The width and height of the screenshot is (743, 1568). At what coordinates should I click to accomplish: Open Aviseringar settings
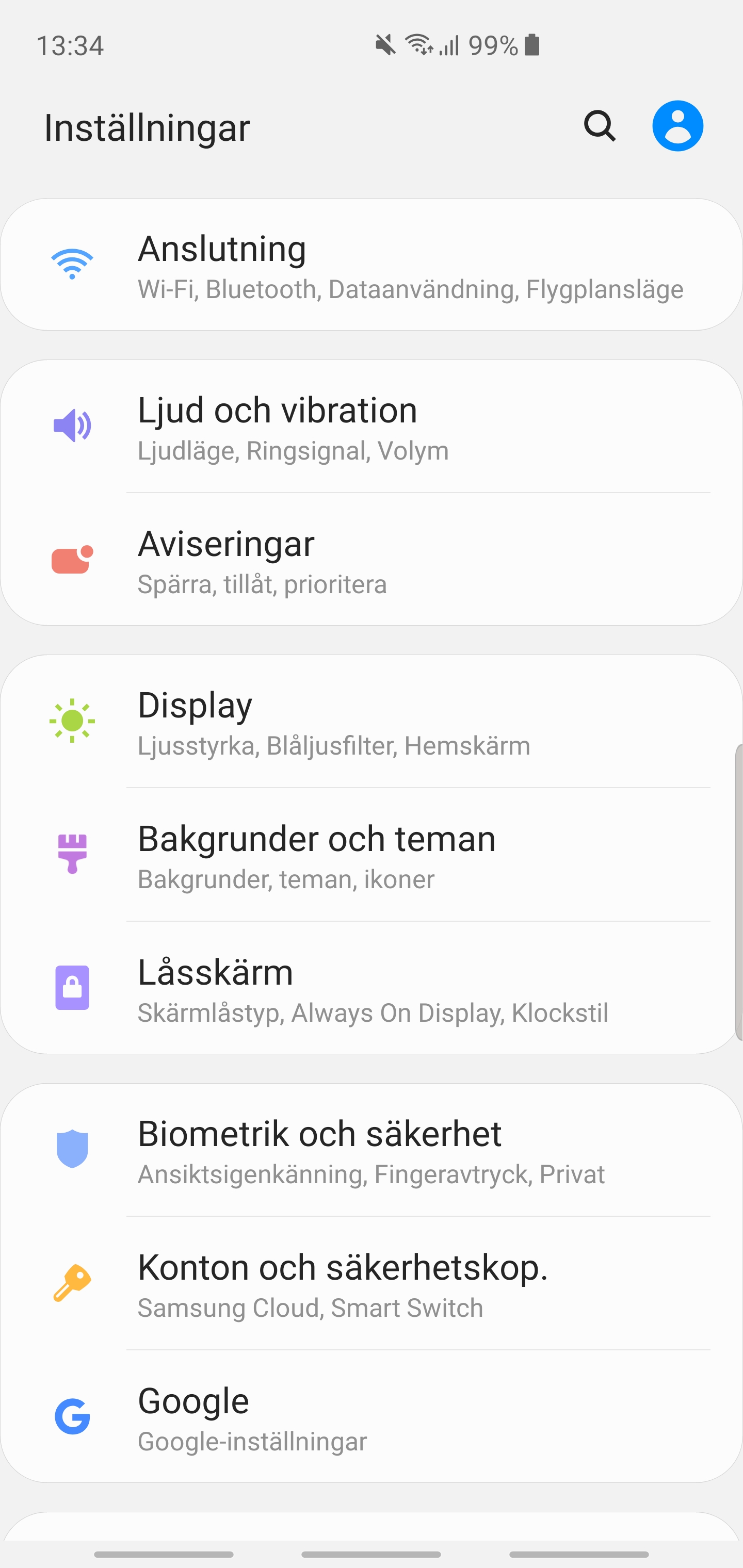click(x=372, y=560)
